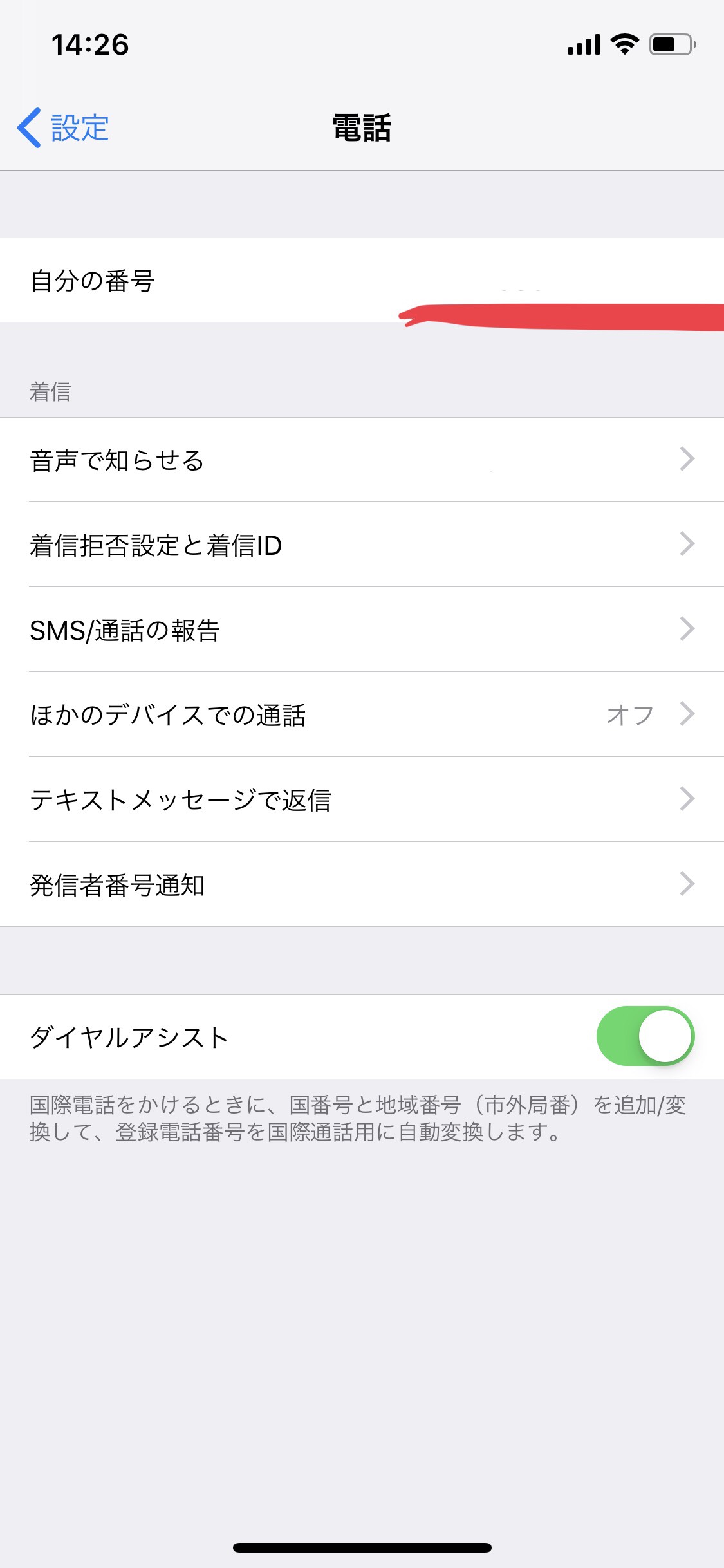Open 着信拒否設定と着信ID
This screenshot has width=724, height=1568.
362,545
